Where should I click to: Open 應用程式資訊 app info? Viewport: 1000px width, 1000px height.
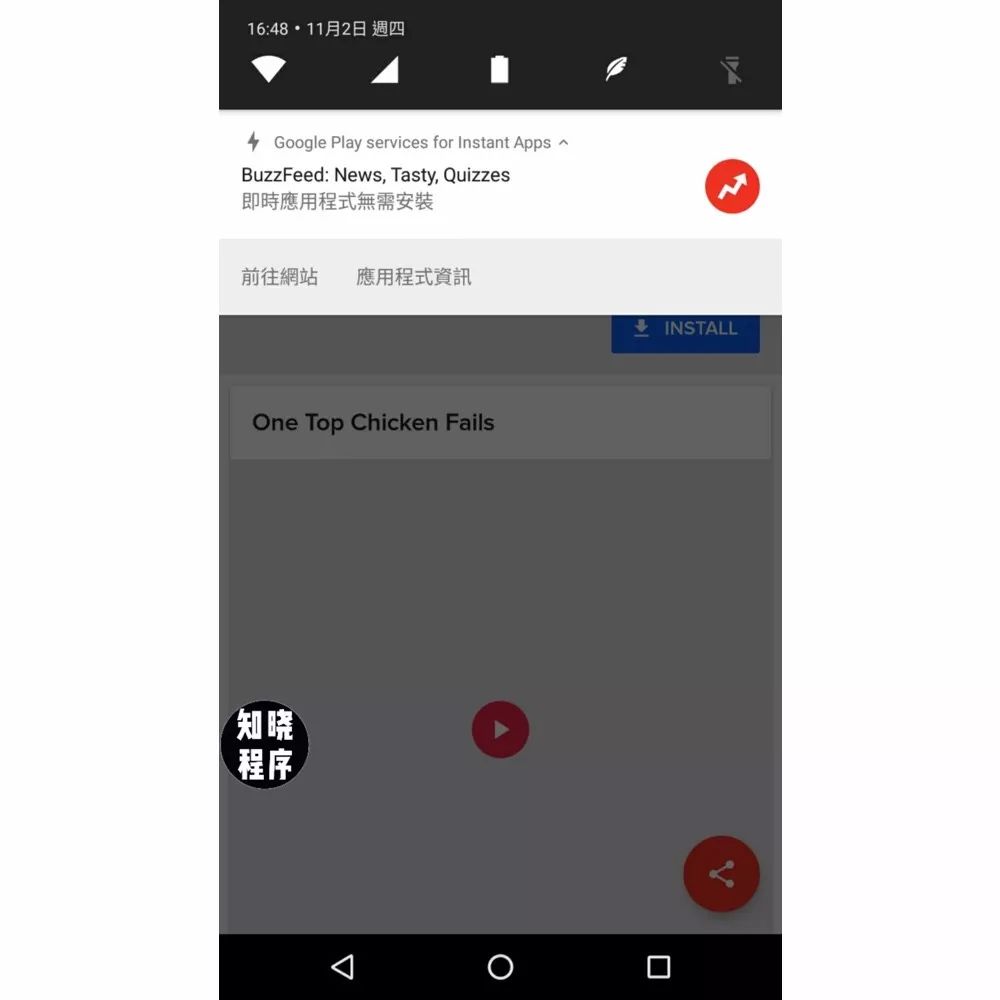[413, 277]
